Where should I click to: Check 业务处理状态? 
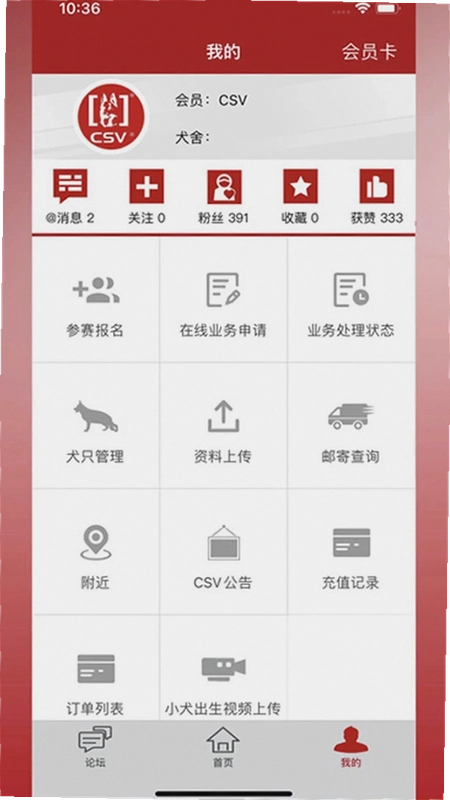coord(351,300)
